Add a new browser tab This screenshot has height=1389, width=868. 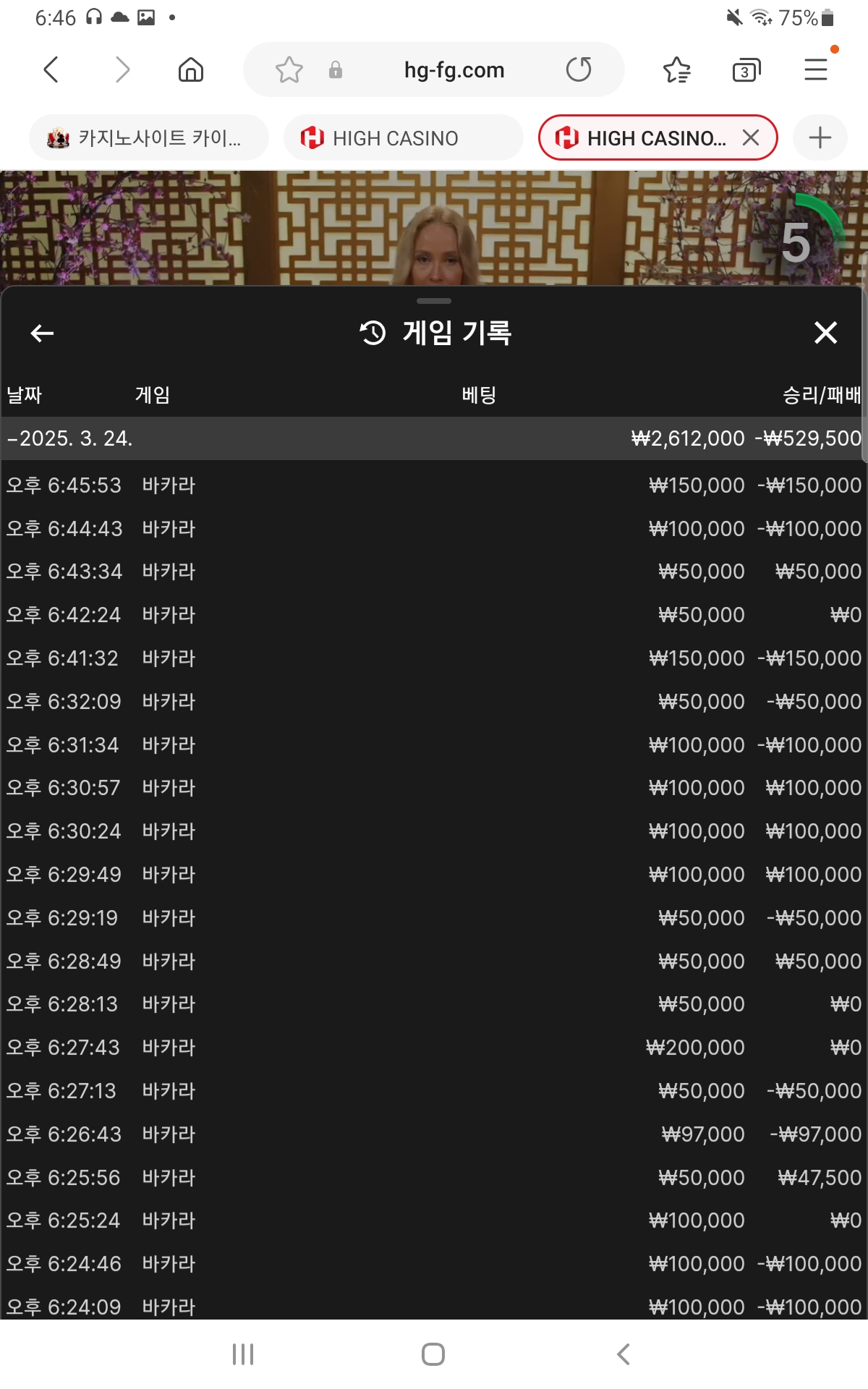click(x=820, y=137)
